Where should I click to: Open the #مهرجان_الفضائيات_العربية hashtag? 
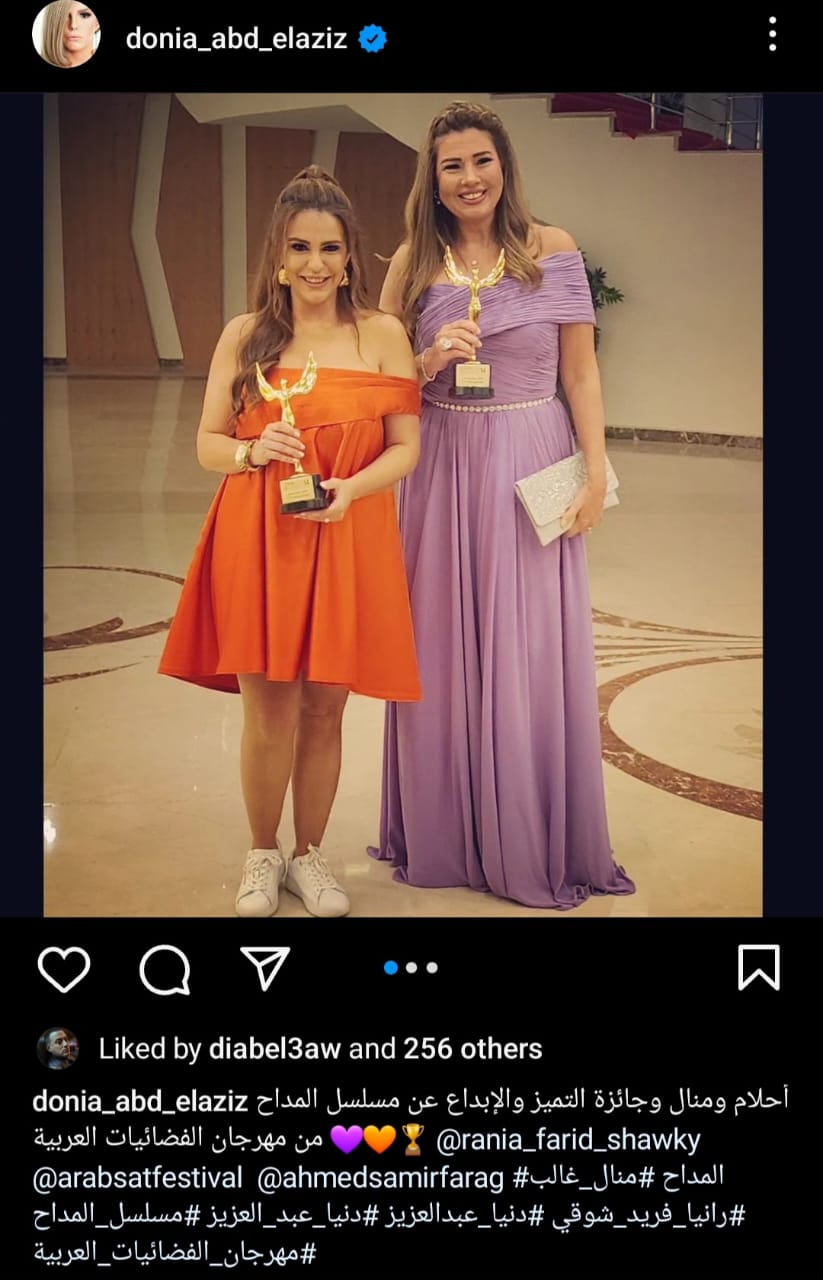point(174,1251)
